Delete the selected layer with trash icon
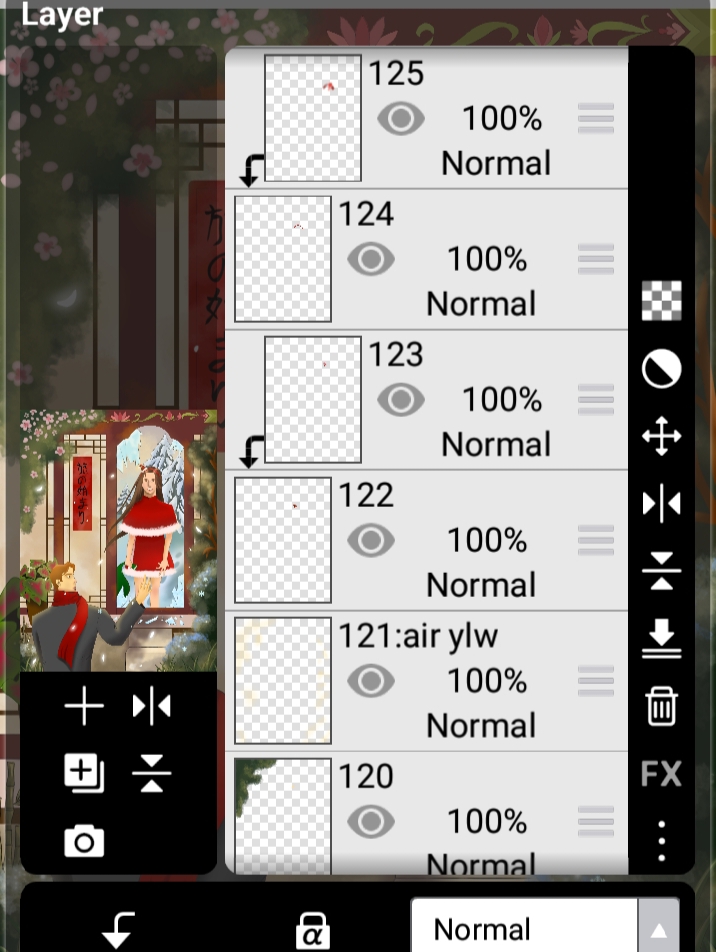The height and width of the screenshot is (952, 716). (661, 707)
